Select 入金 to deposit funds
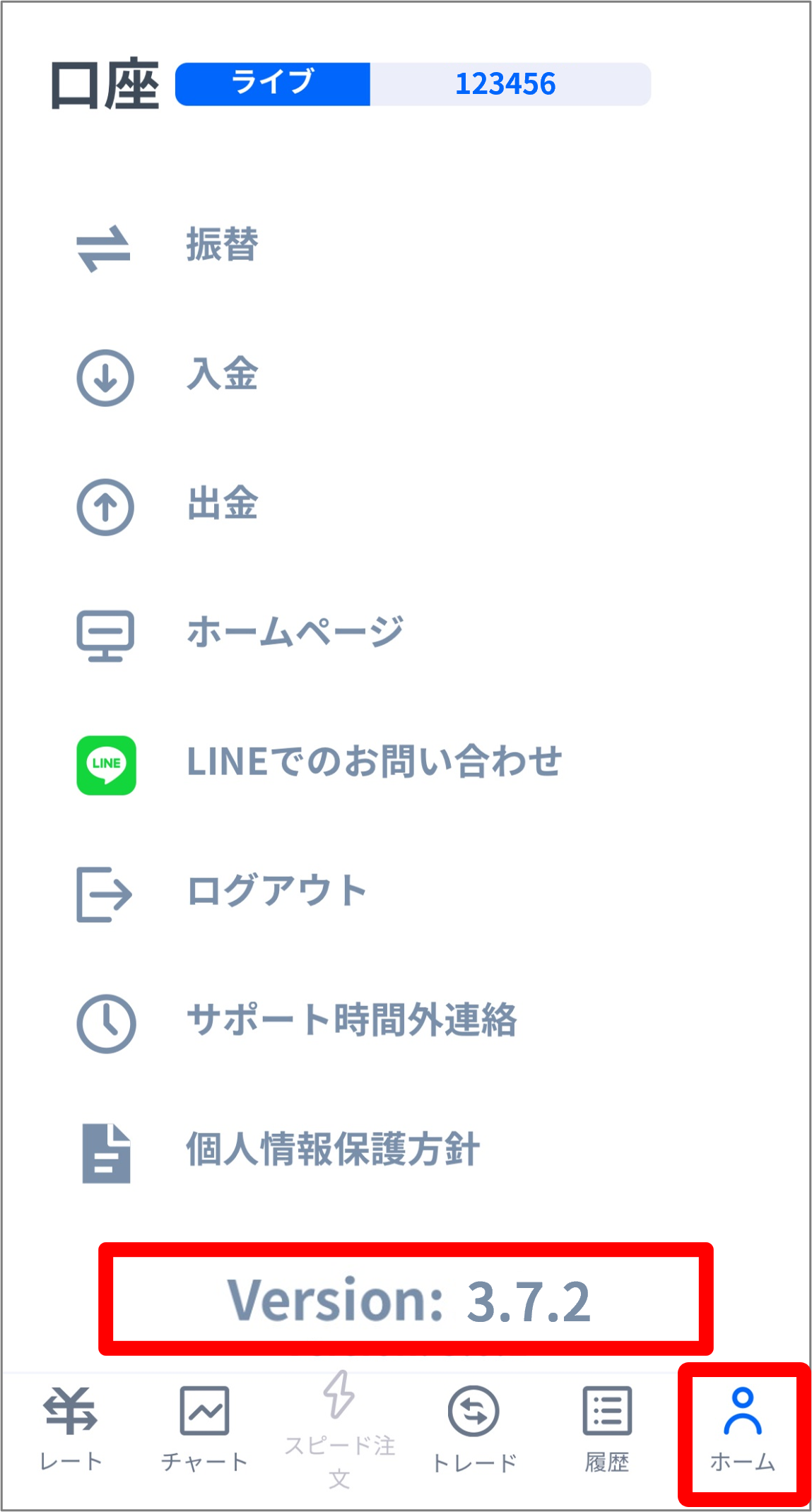 (221, 375)
